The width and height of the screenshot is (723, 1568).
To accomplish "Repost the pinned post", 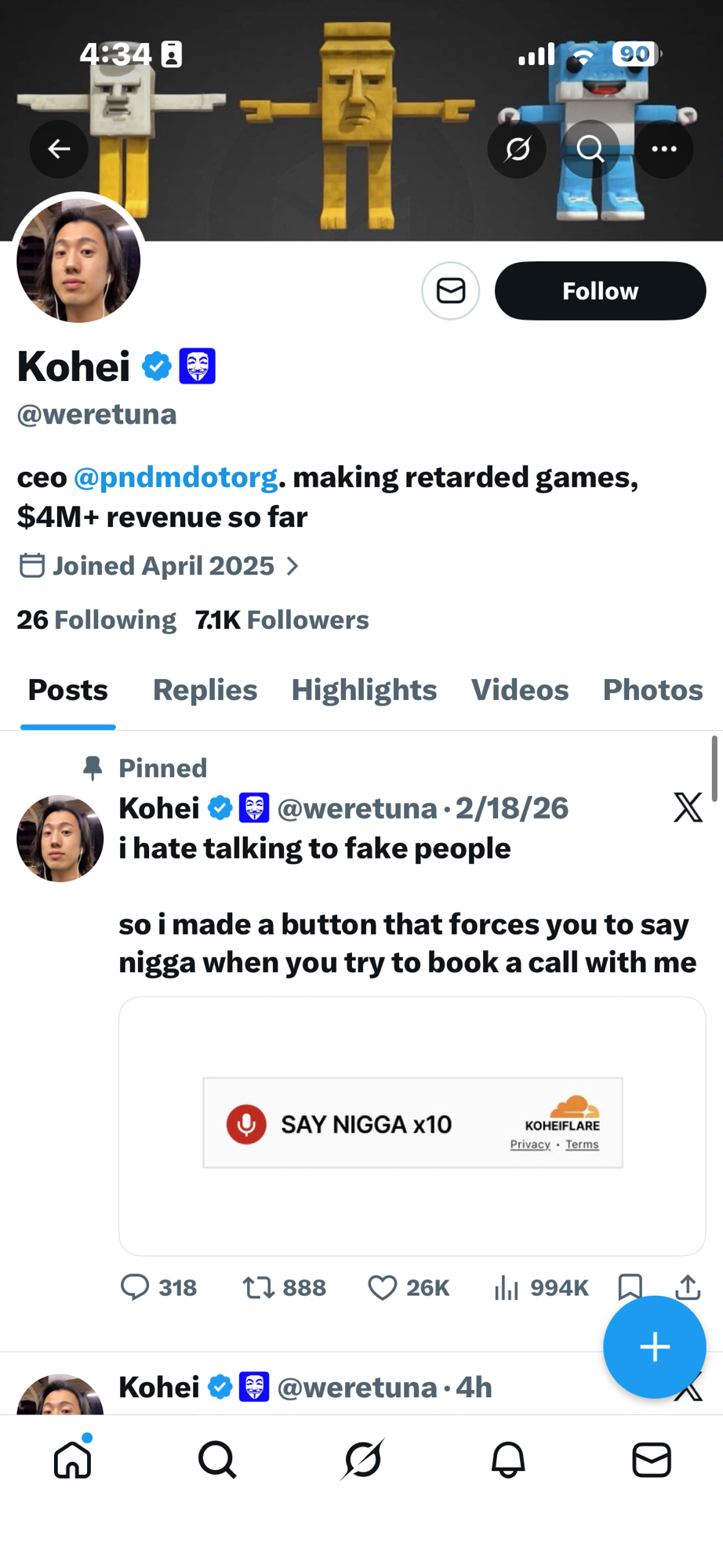I will [x=257, y=1287].
